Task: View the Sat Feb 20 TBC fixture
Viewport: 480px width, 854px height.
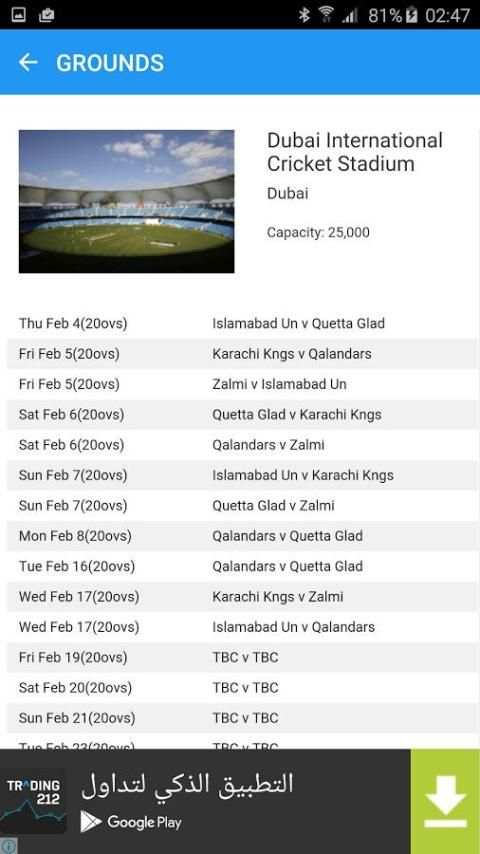Action: (242, 688)
